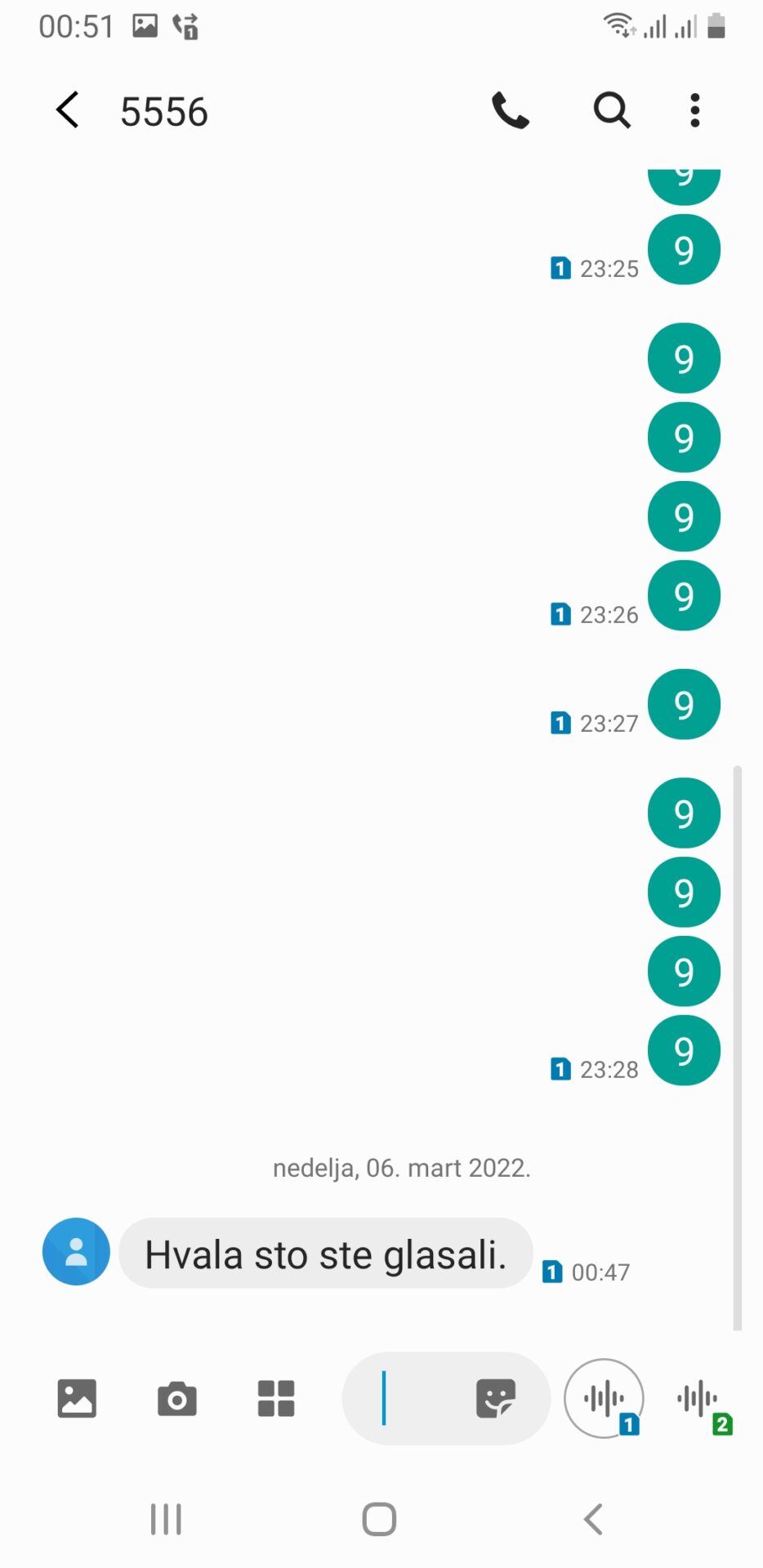Open the overflow menu
Screen dimensions: 763x1568
point(694,110)
